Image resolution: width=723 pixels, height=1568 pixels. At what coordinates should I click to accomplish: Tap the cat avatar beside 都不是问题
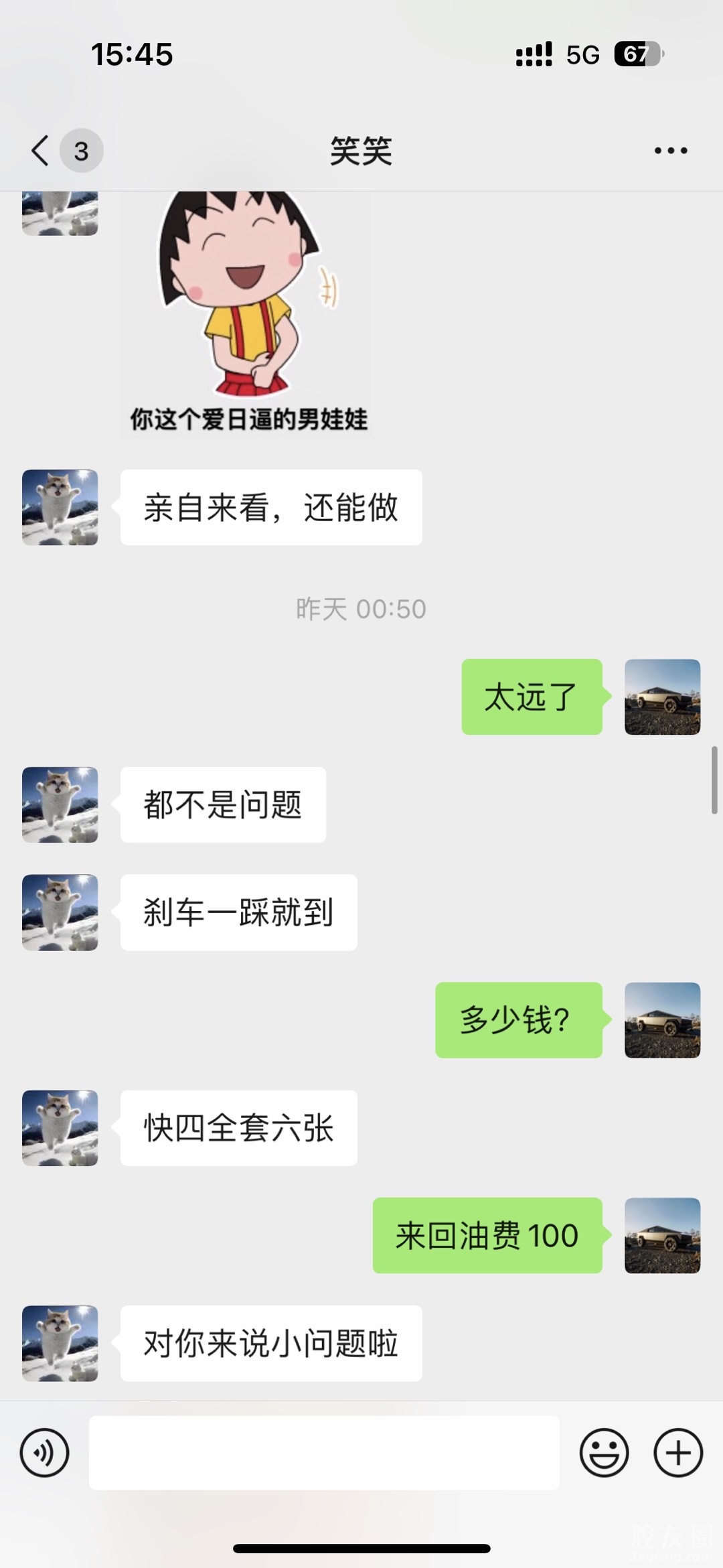pos(60,804)
